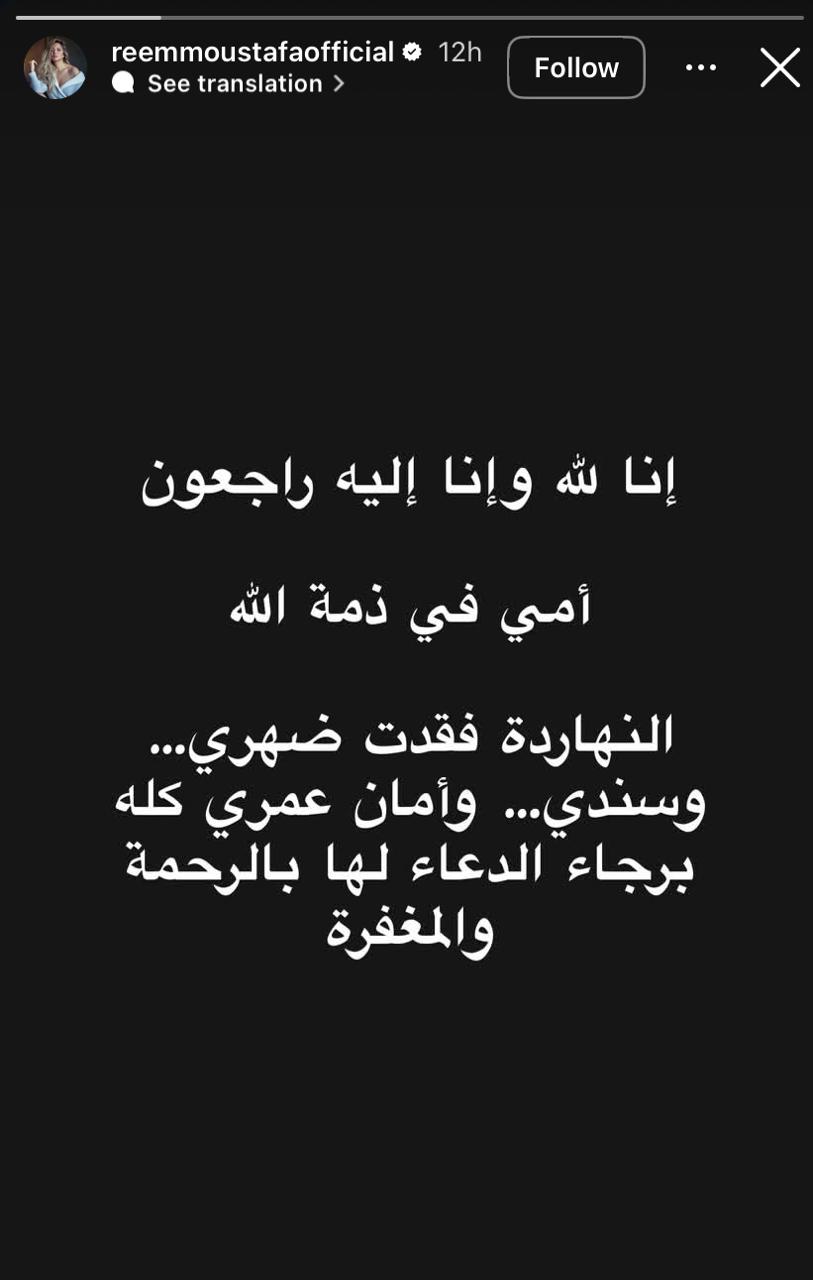Viewport: 813px width, 1280px height.
Task: Follow reemmoustafaofficial
Action: (x=576, y=68)
